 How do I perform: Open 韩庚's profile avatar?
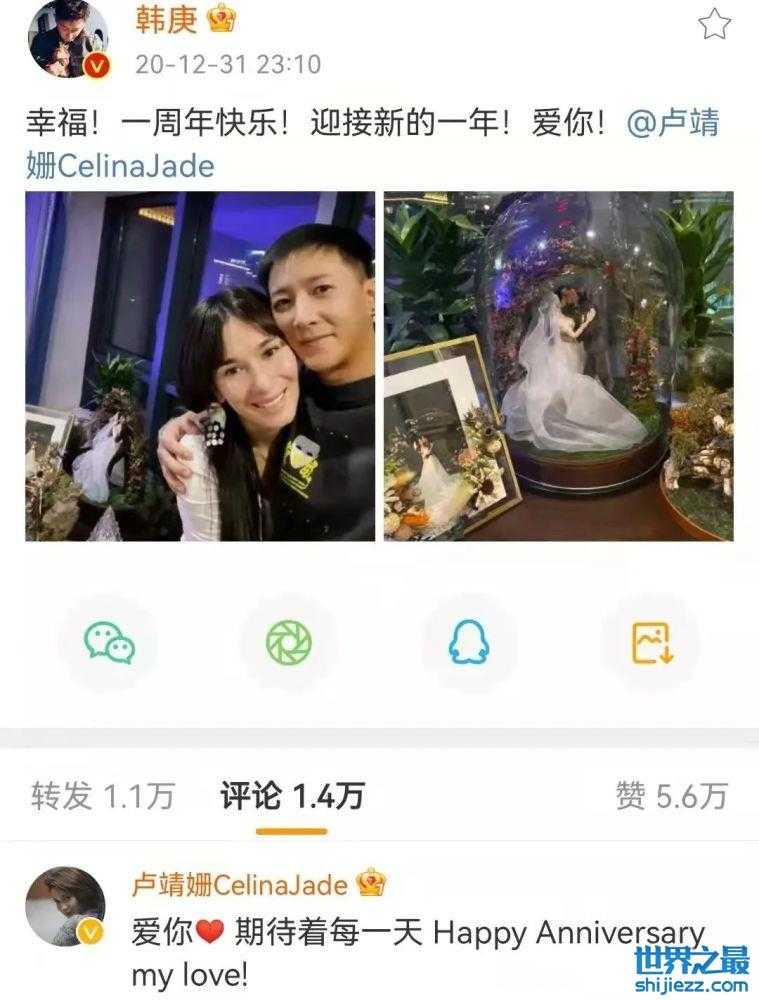(x=67, y=40)
